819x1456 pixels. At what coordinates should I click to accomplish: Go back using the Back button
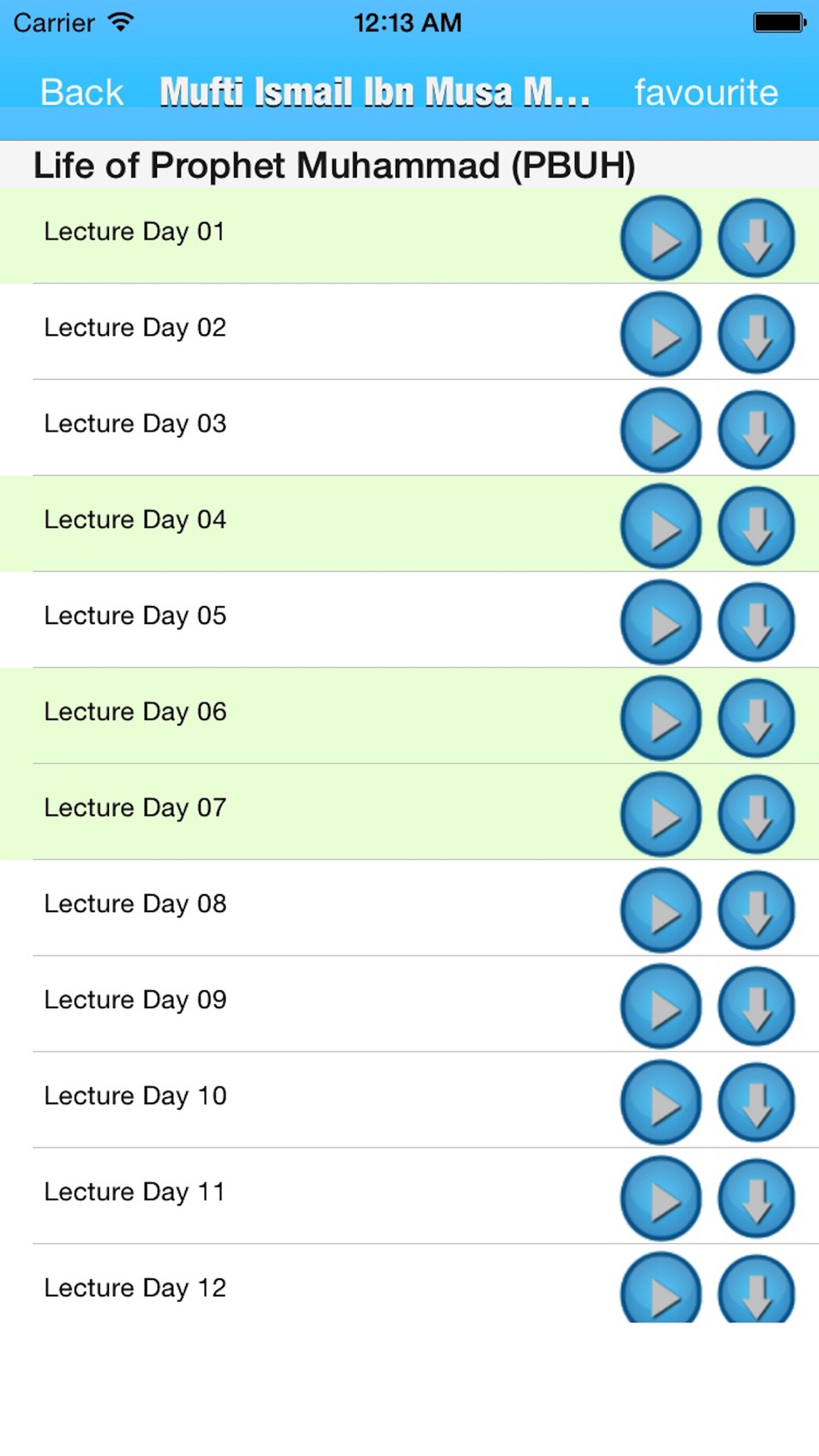coord(82,92)
